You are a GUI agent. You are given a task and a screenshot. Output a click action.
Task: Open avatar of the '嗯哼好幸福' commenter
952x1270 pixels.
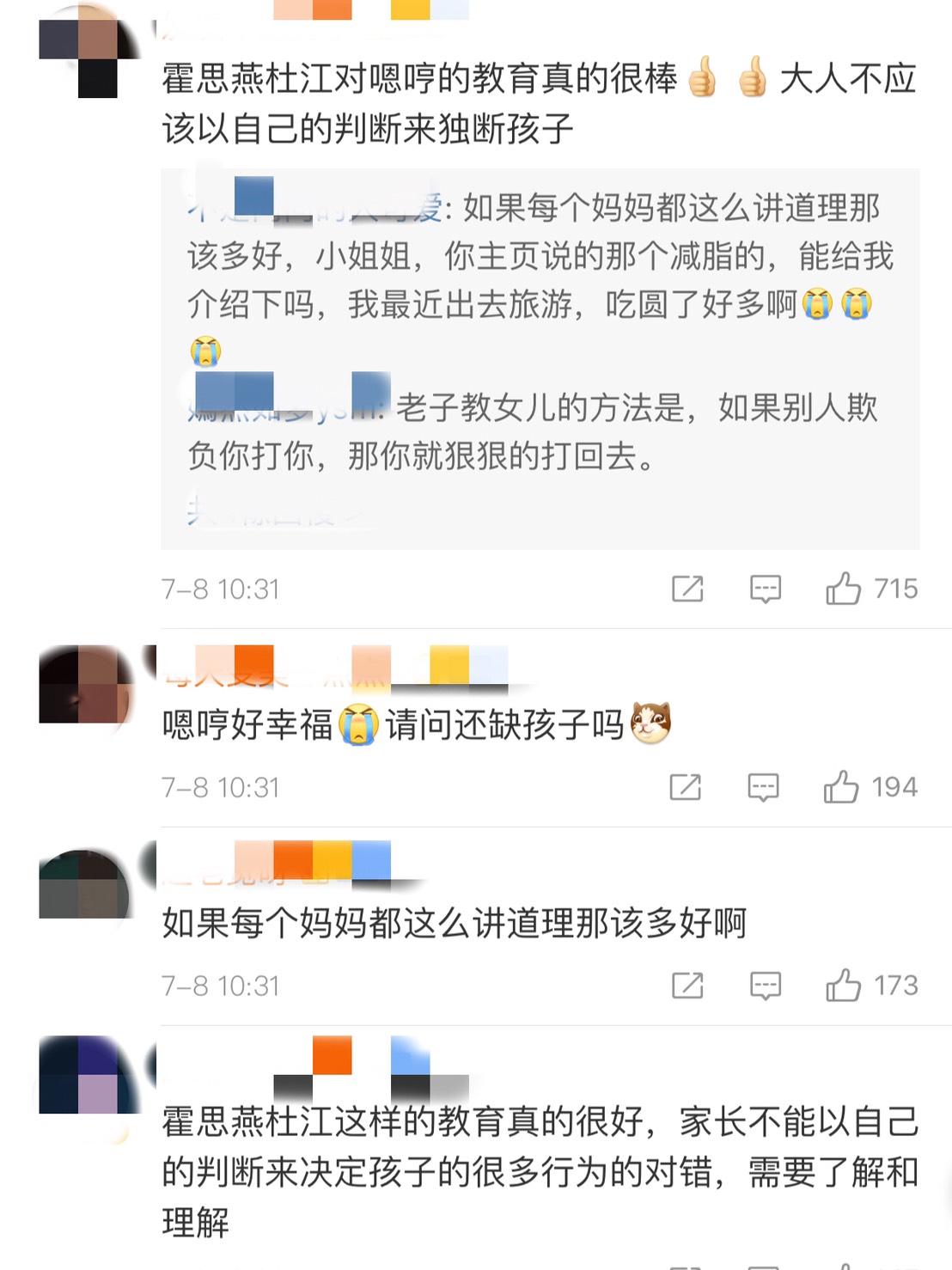(x=86, y=684)
